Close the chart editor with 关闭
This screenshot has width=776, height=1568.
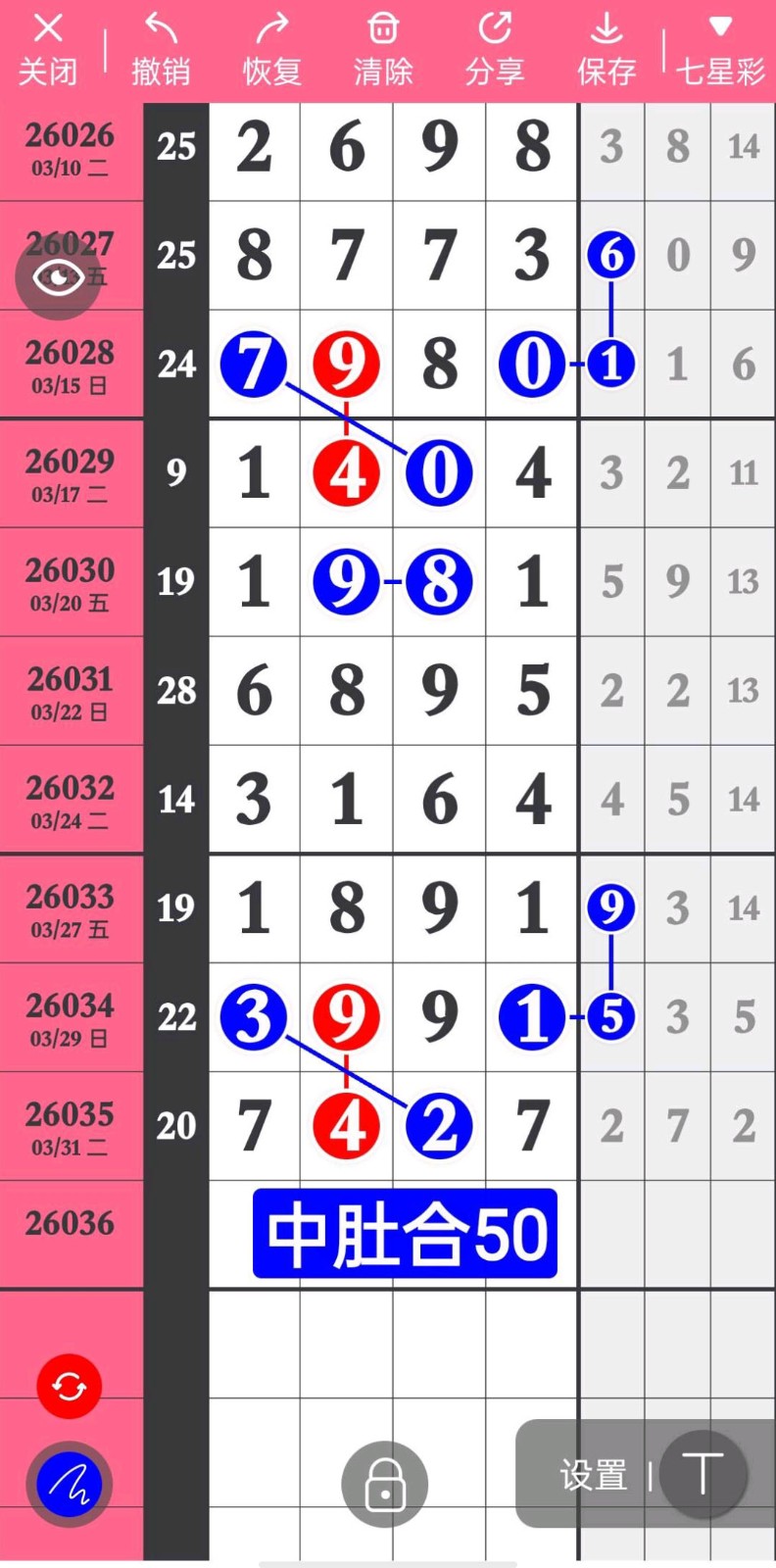(47, 49)
